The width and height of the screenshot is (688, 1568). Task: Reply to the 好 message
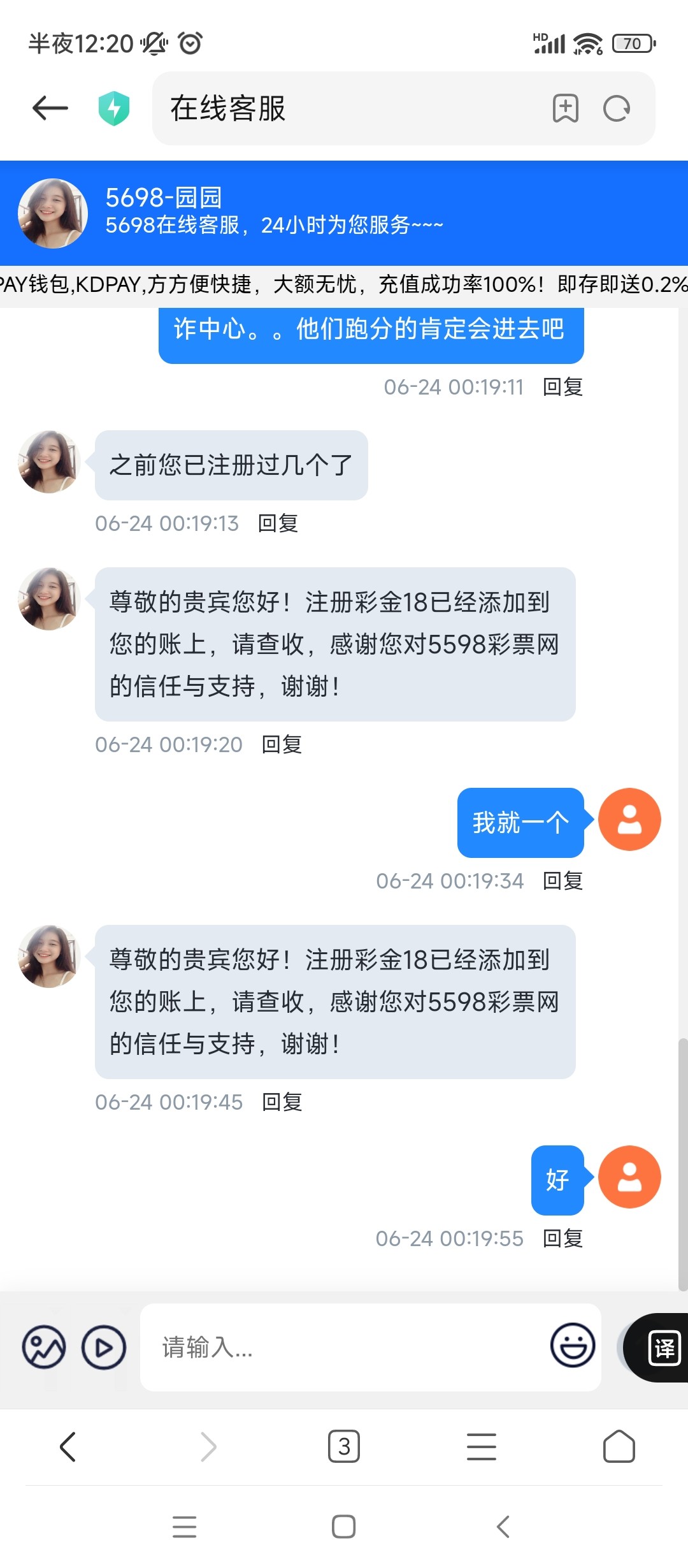tap(563, 1238)
